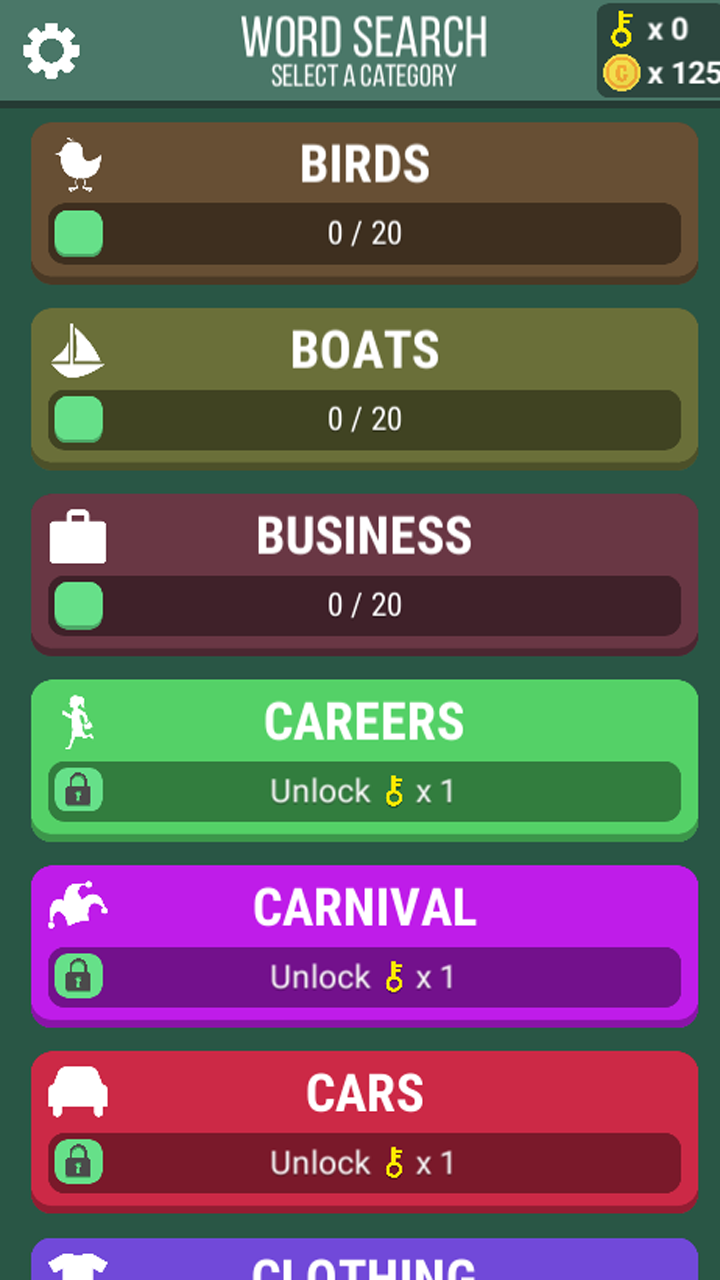Open the Boats word search category
This screenshot has height=1280, width=720.
click(x=364, y=388)
